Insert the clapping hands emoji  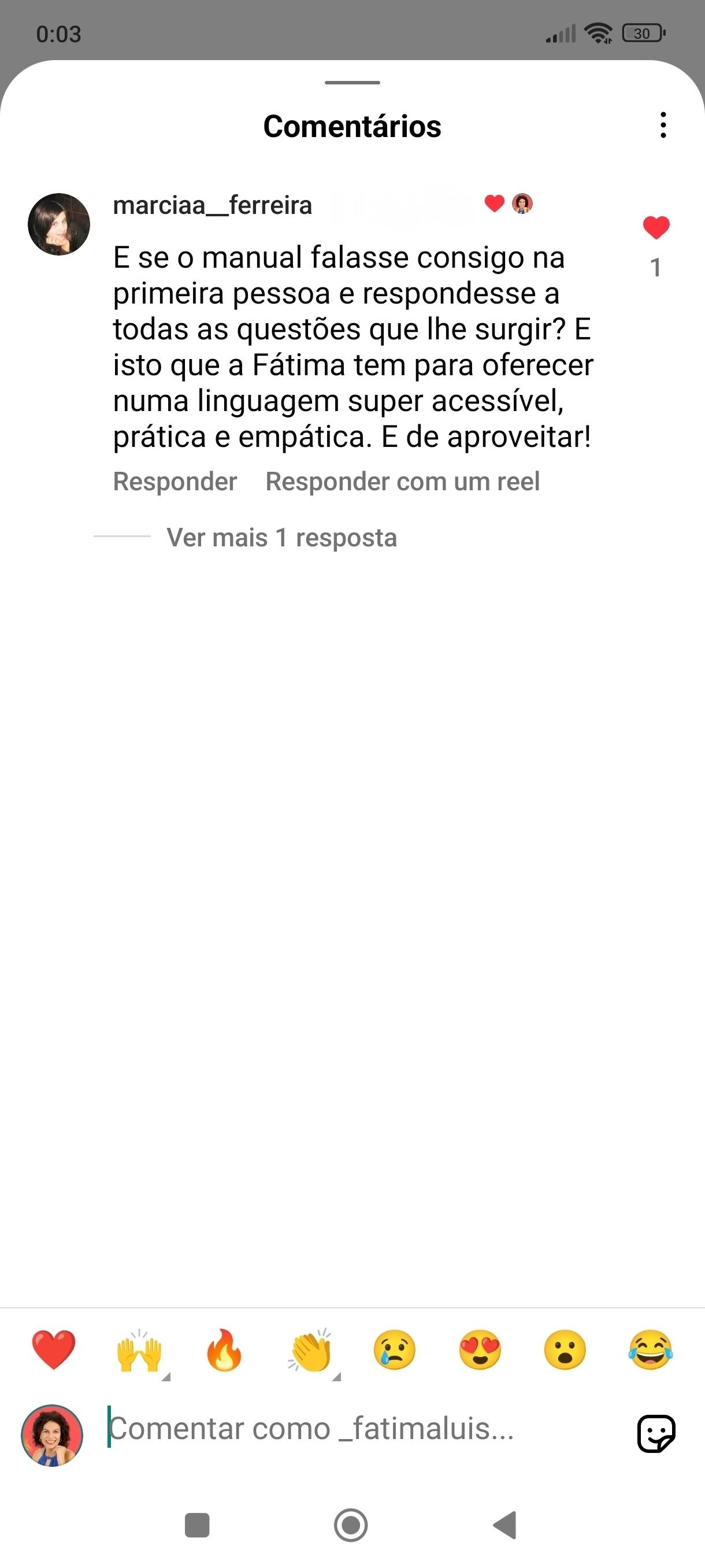(310, 1349)
